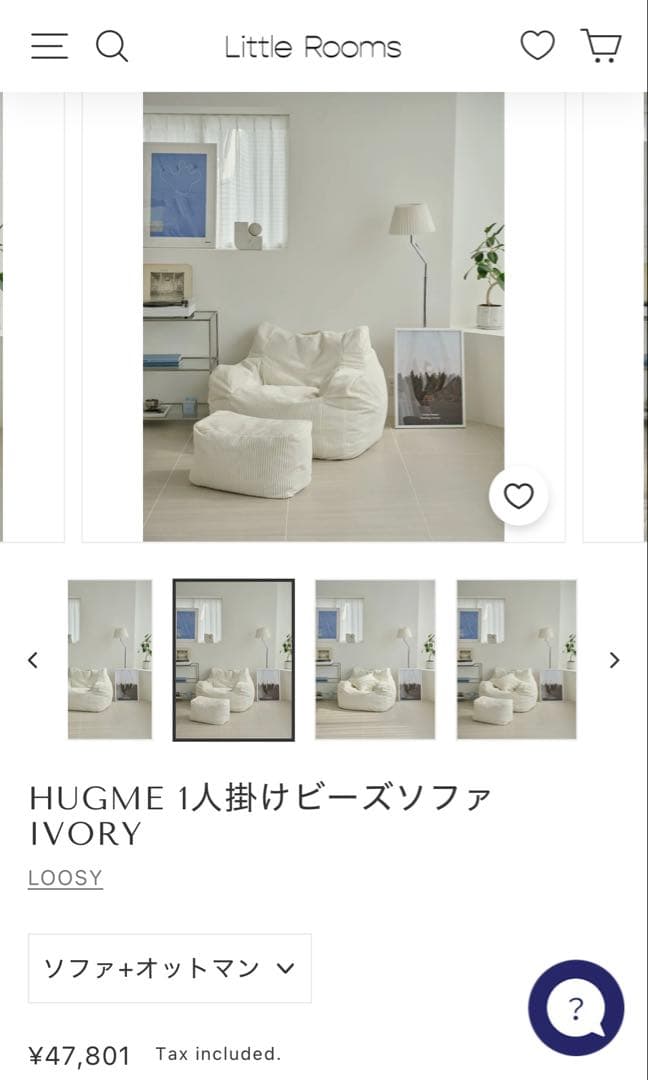
Task: Show previous thumbnails with left arrow
Action: click(x=33, y=660)
